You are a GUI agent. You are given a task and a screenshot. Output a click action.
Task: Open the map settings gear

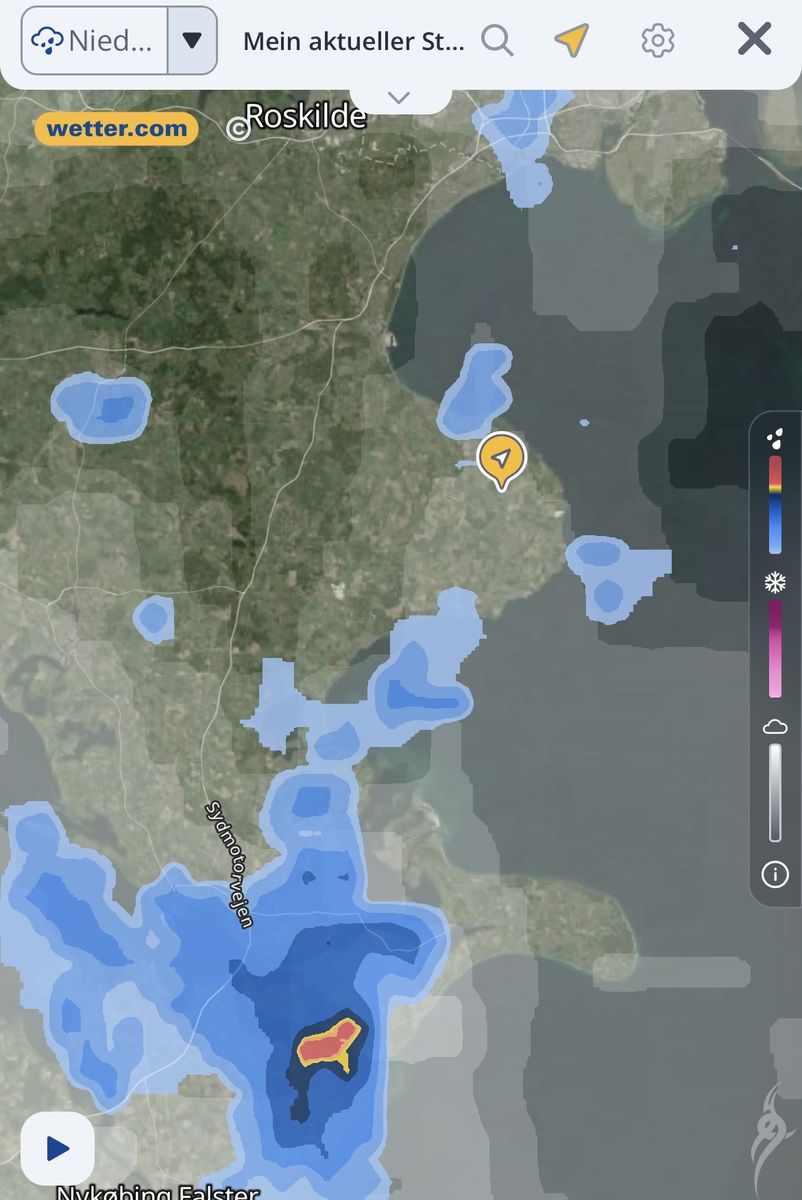[657, 41]
